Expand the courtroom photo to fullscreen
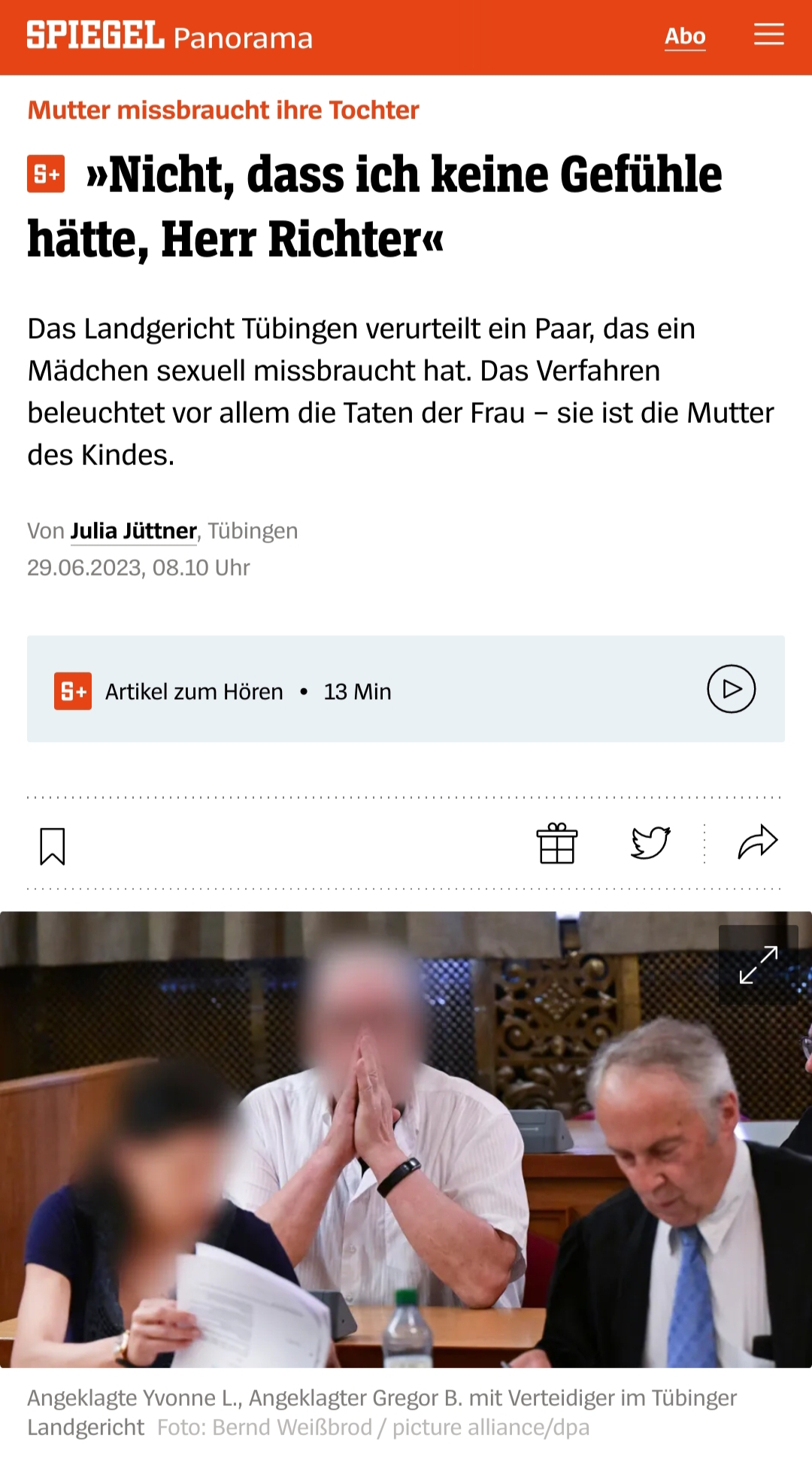The height and width of the screenshot is (1459, 812). pos(758,965)
